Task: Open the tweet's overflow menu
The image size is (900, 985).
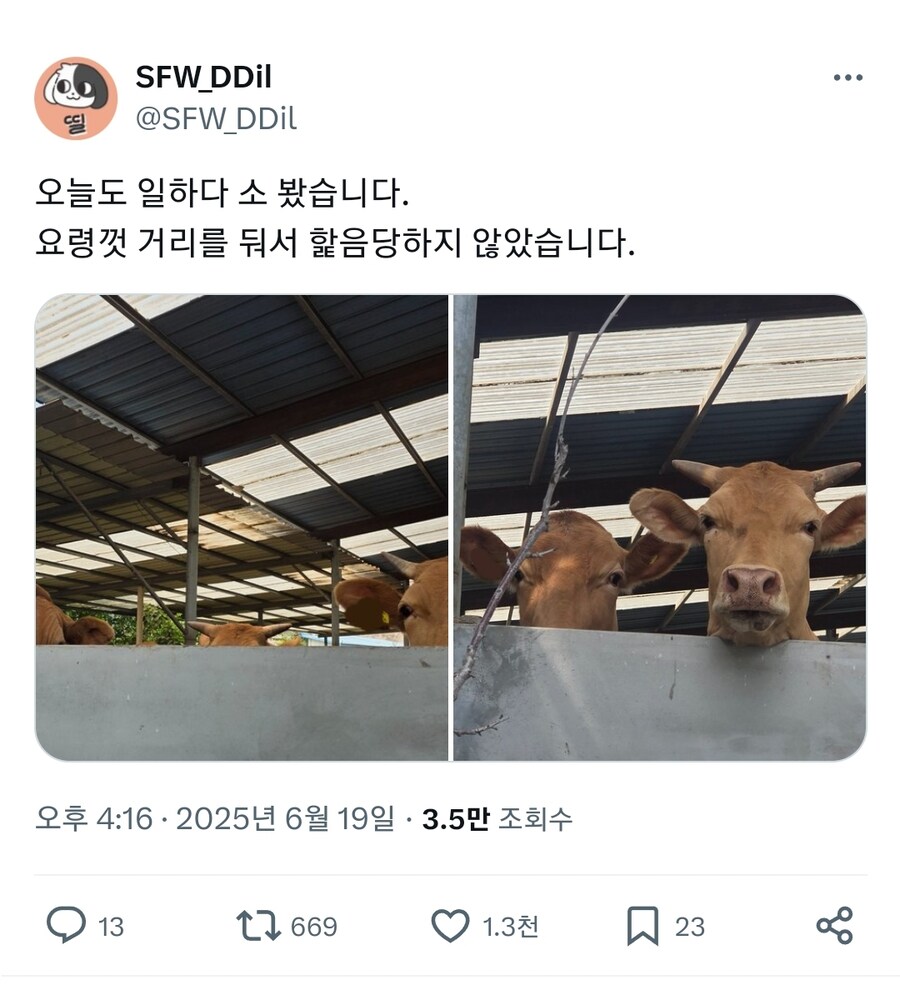Action: pyautogui.click(x=847, y=78)
